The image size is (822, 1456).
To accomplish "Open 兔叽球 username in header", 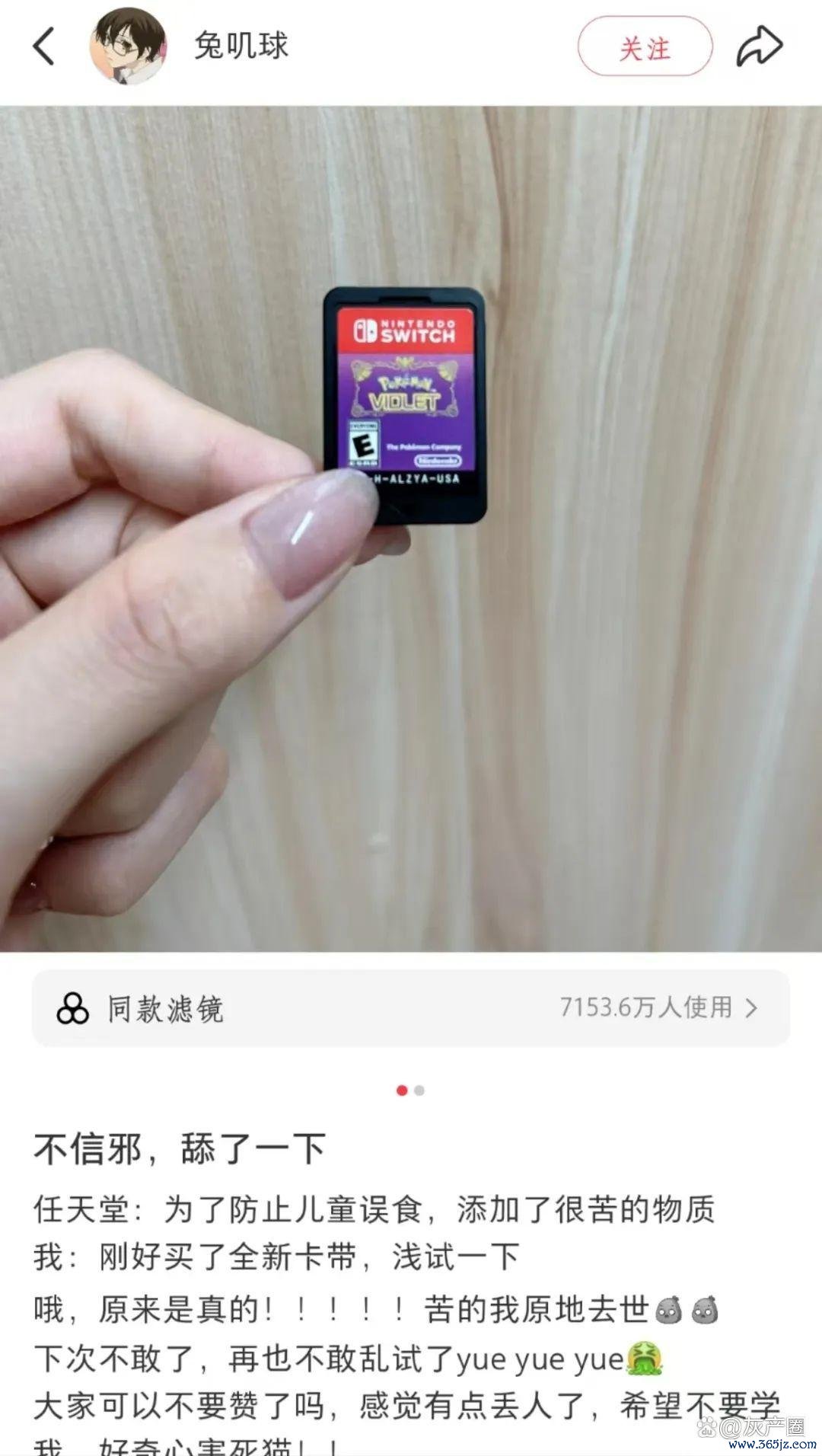I will pos(241,46).
